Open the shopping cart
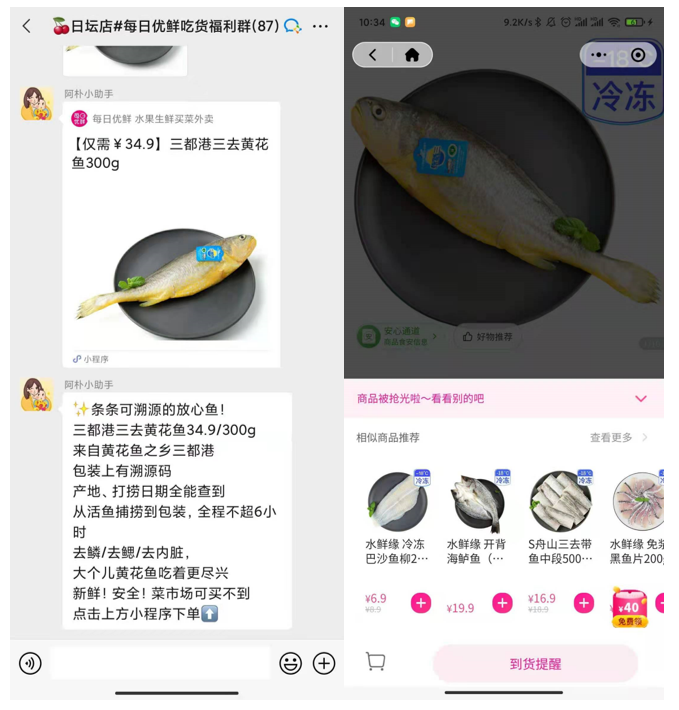 point(376,661)
